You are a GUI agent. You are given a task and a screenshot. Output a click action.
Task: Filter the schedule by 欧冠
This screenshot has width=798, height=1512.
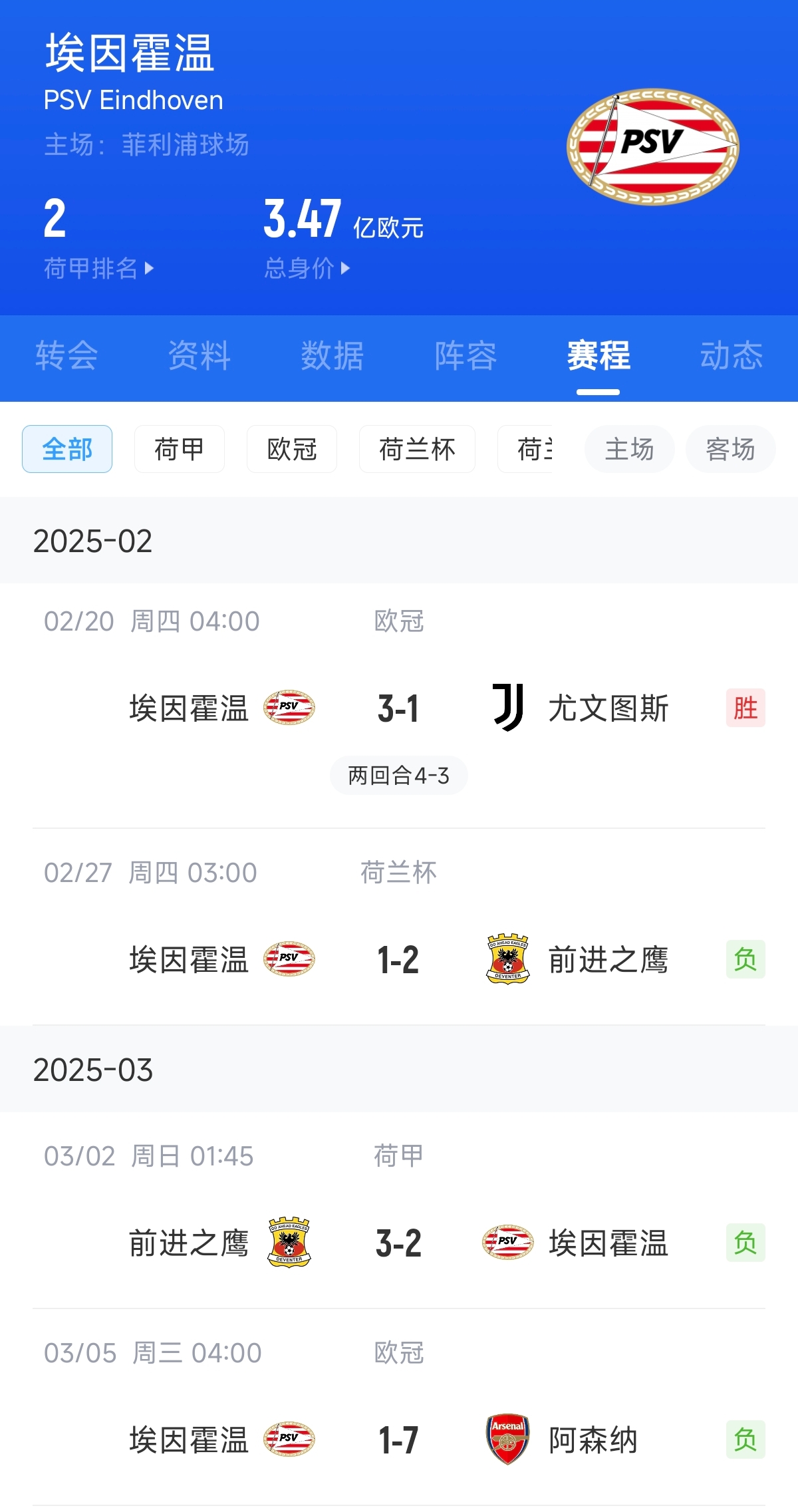coord(292,449)
